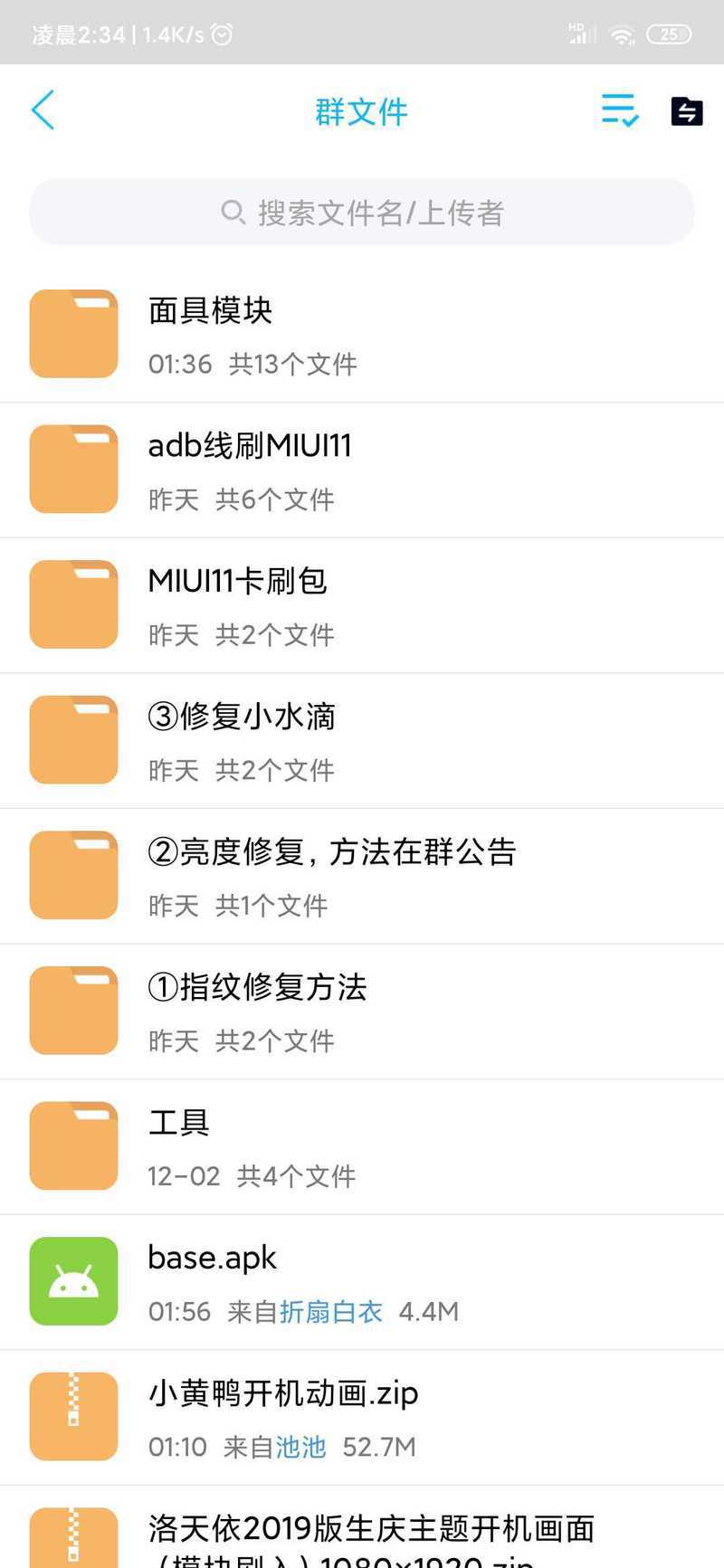Open the MIUI11卡刷包 folder
This screenshot has height=1568, width=724.
click(x=362, y=605)
